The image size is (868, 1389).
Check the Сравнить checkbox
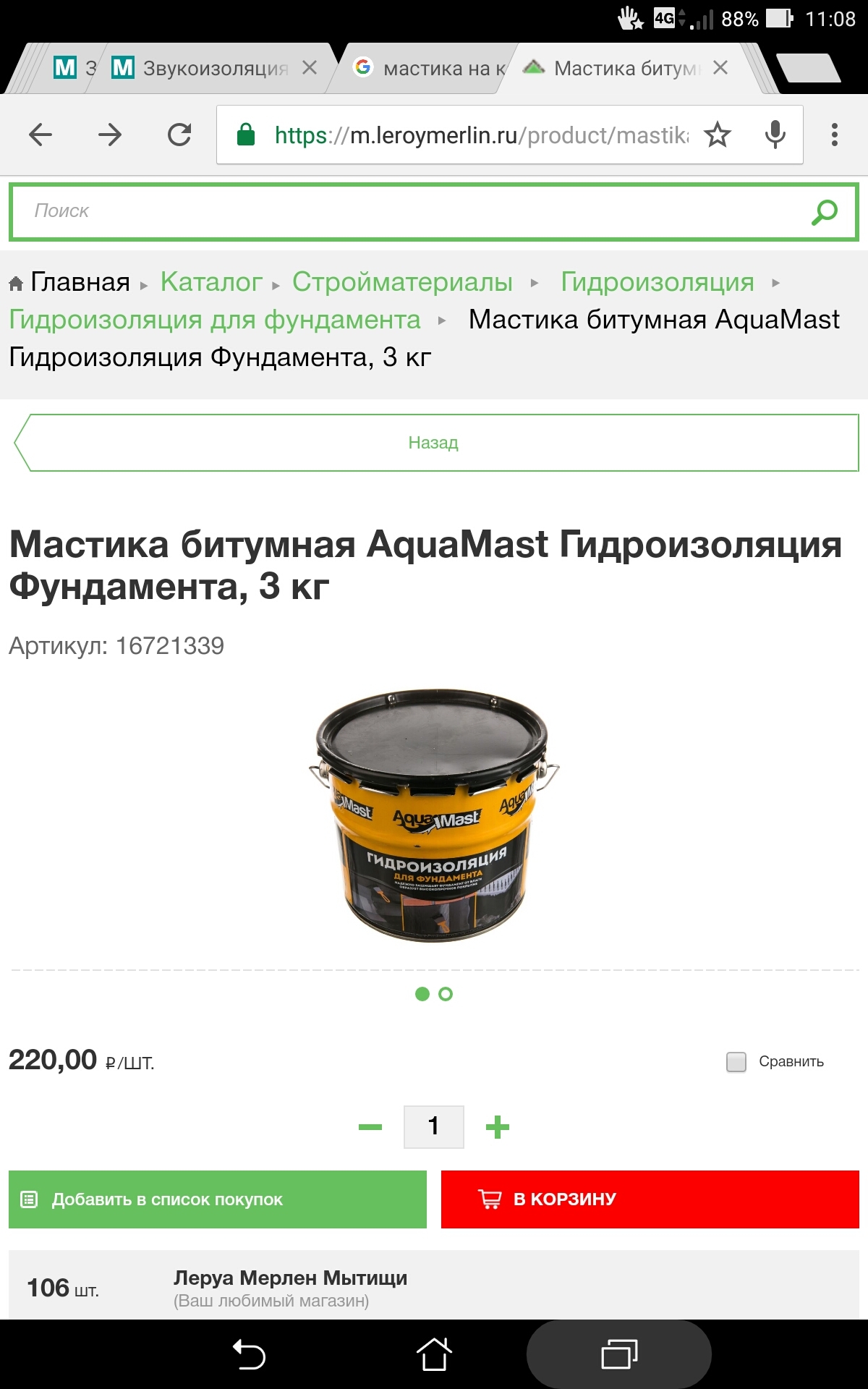click(736, 1062)
